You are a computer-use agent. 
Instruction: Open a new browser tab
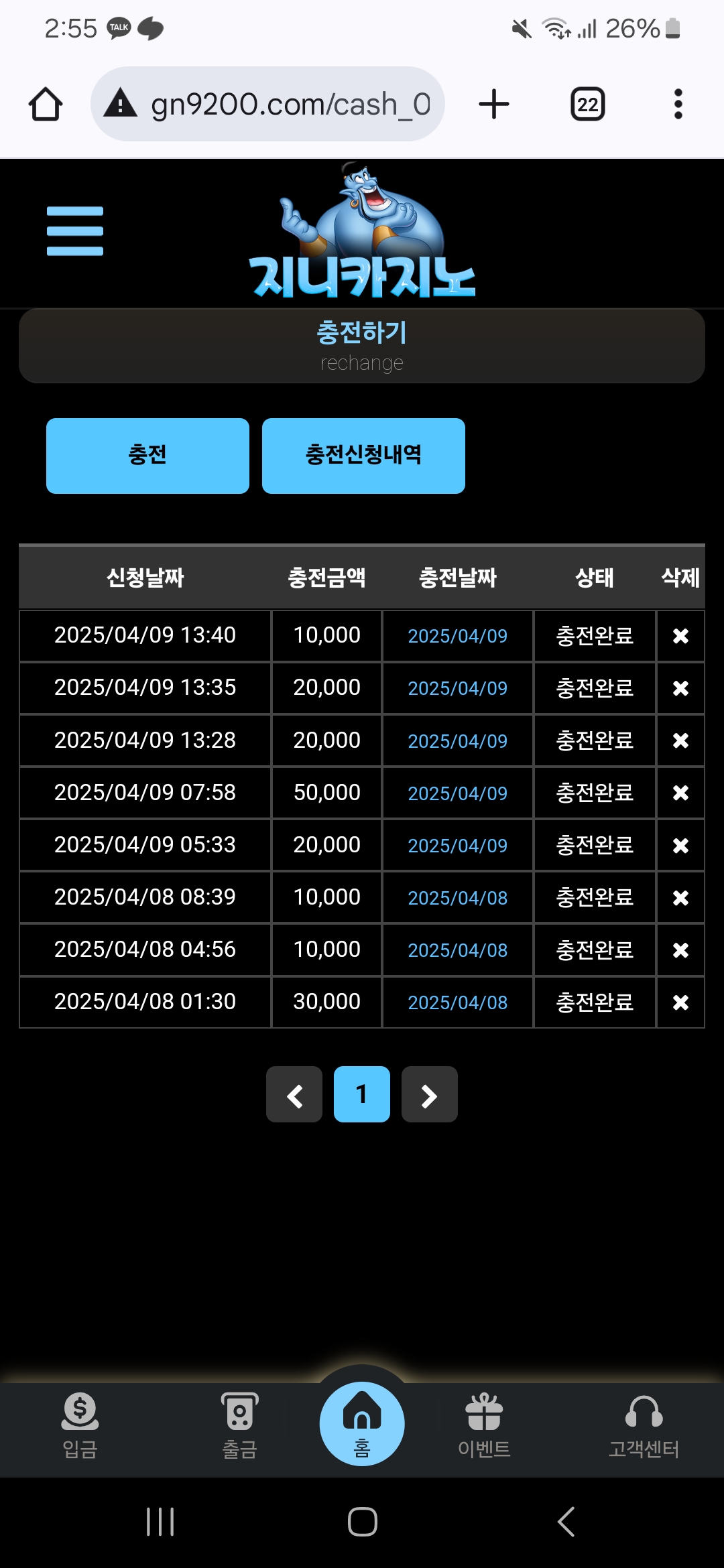pyautogui.click(x=494, y=105)
